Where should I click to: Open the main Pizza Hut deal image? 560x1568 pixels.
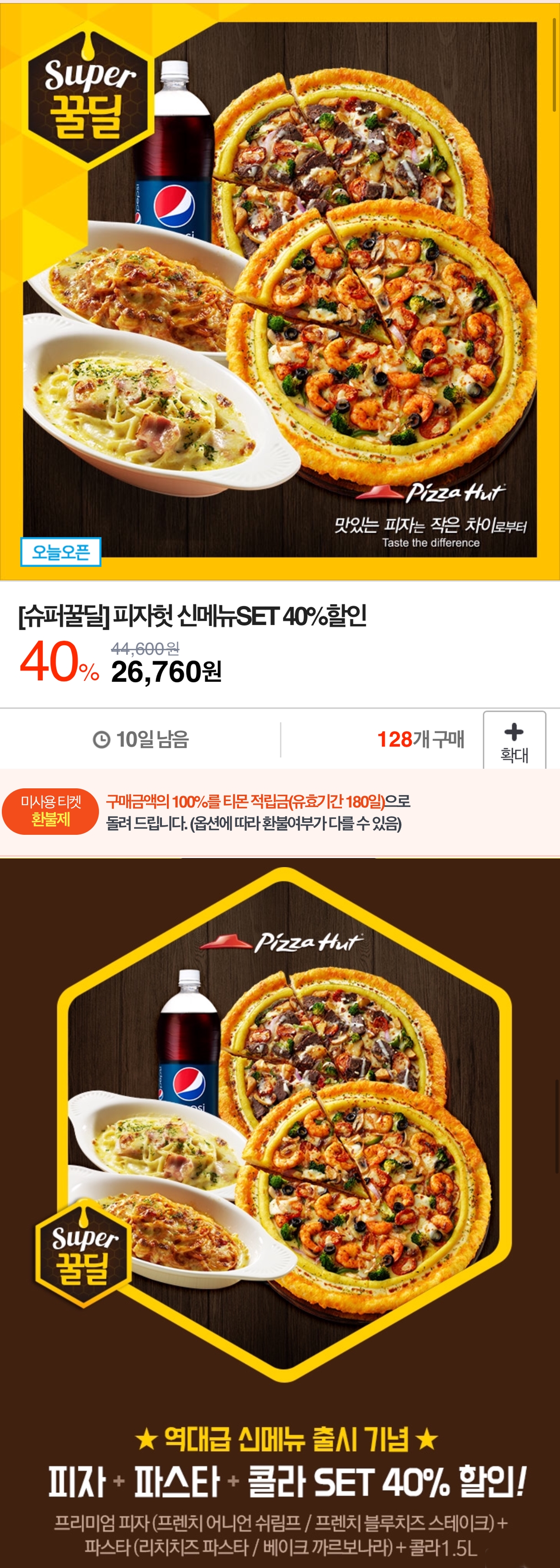point(280,291)
